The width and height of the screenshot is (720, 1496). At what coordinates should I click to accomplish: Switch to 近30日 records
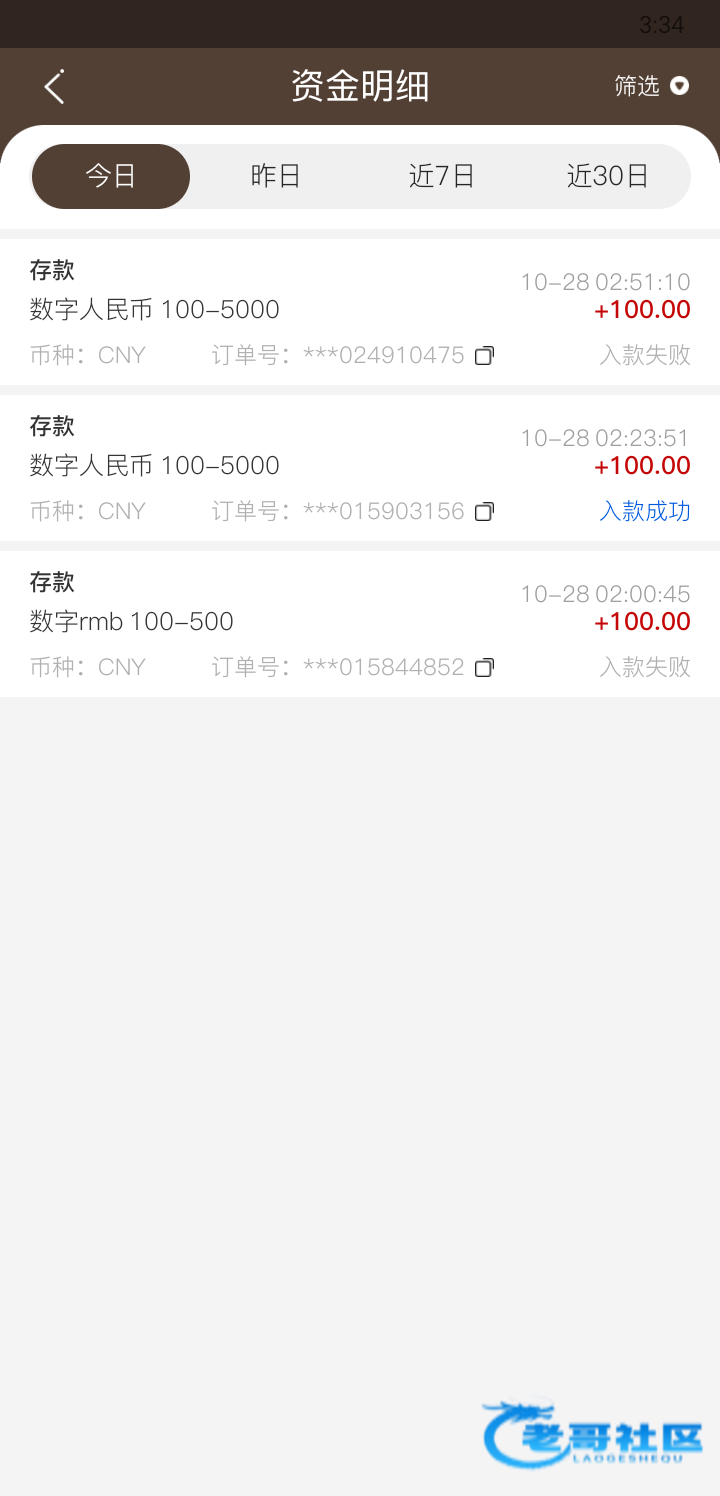click(x=607, y=176)
